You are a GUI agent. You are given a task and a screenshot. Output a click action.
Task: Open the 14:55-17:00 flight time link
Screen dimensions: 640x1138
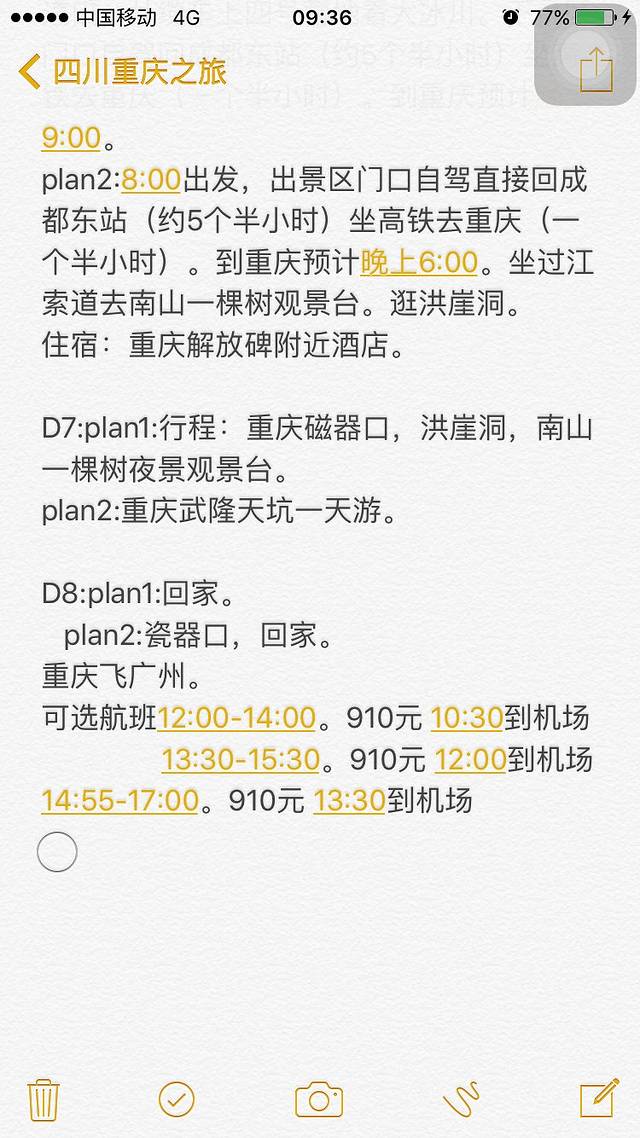click(x=120, y=800)
